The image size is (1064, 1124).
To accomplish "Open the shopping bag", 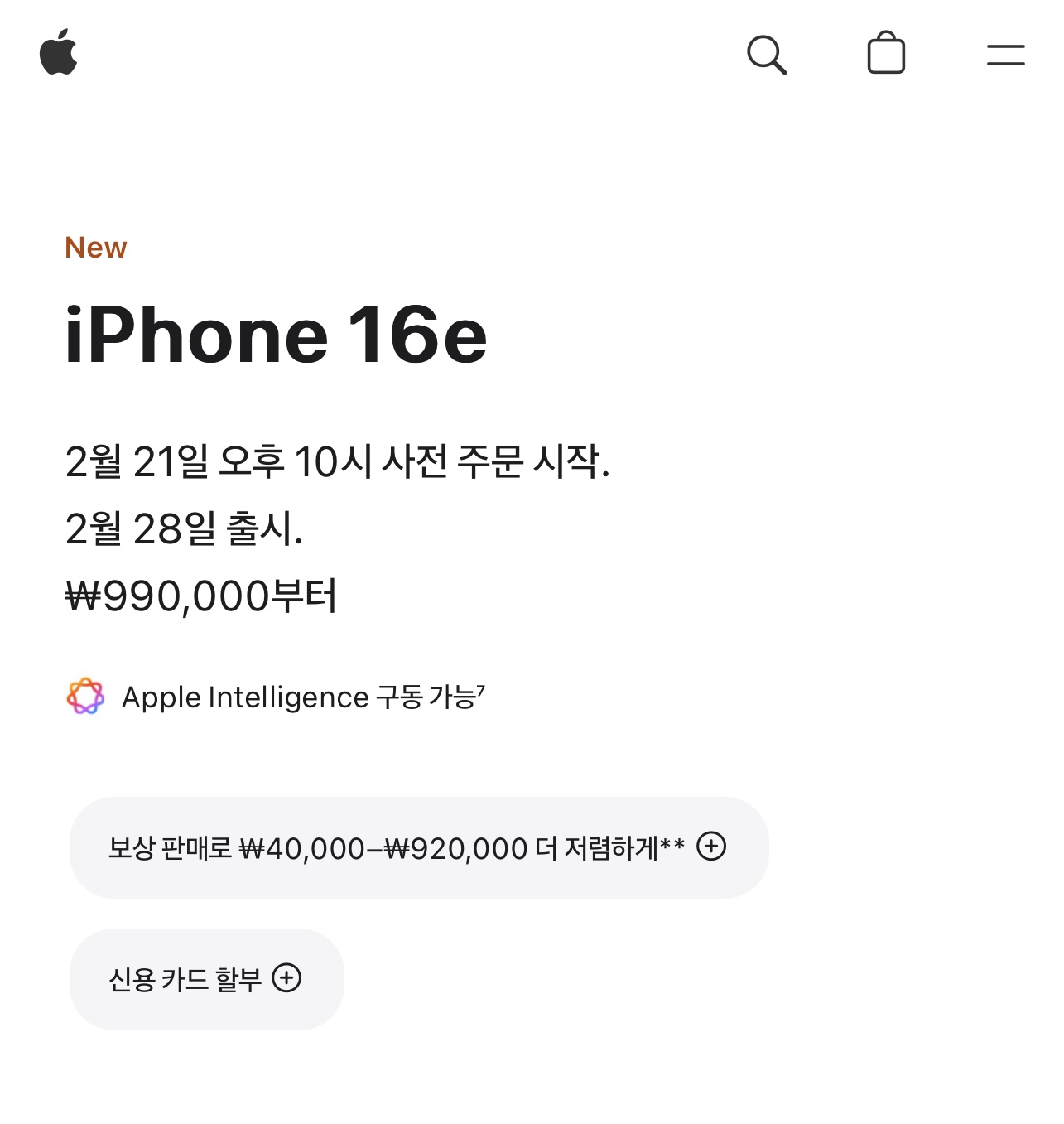I will coord(886,54).
